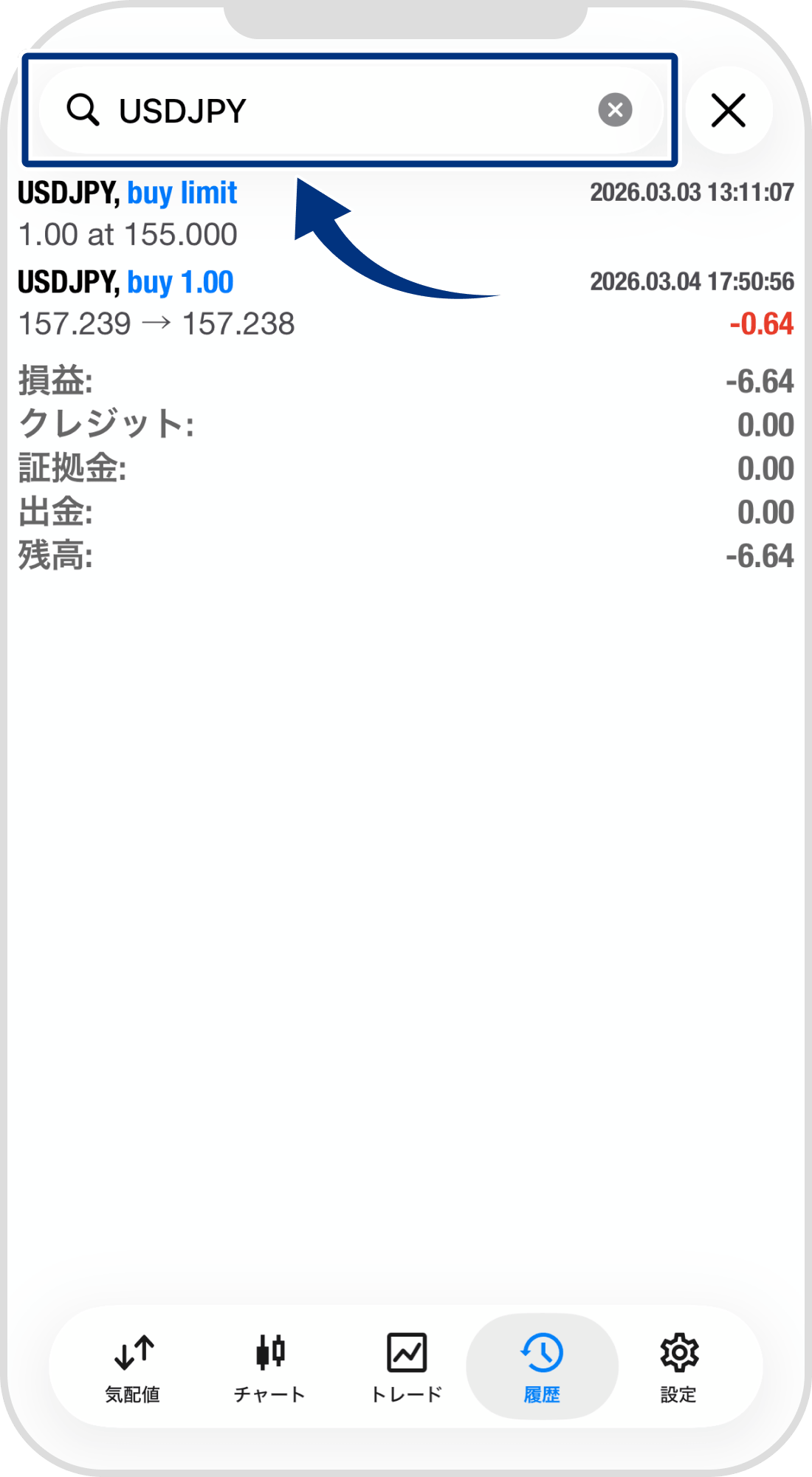
Task: Clear the search text with the circled X icon
Action: point(615,111)
